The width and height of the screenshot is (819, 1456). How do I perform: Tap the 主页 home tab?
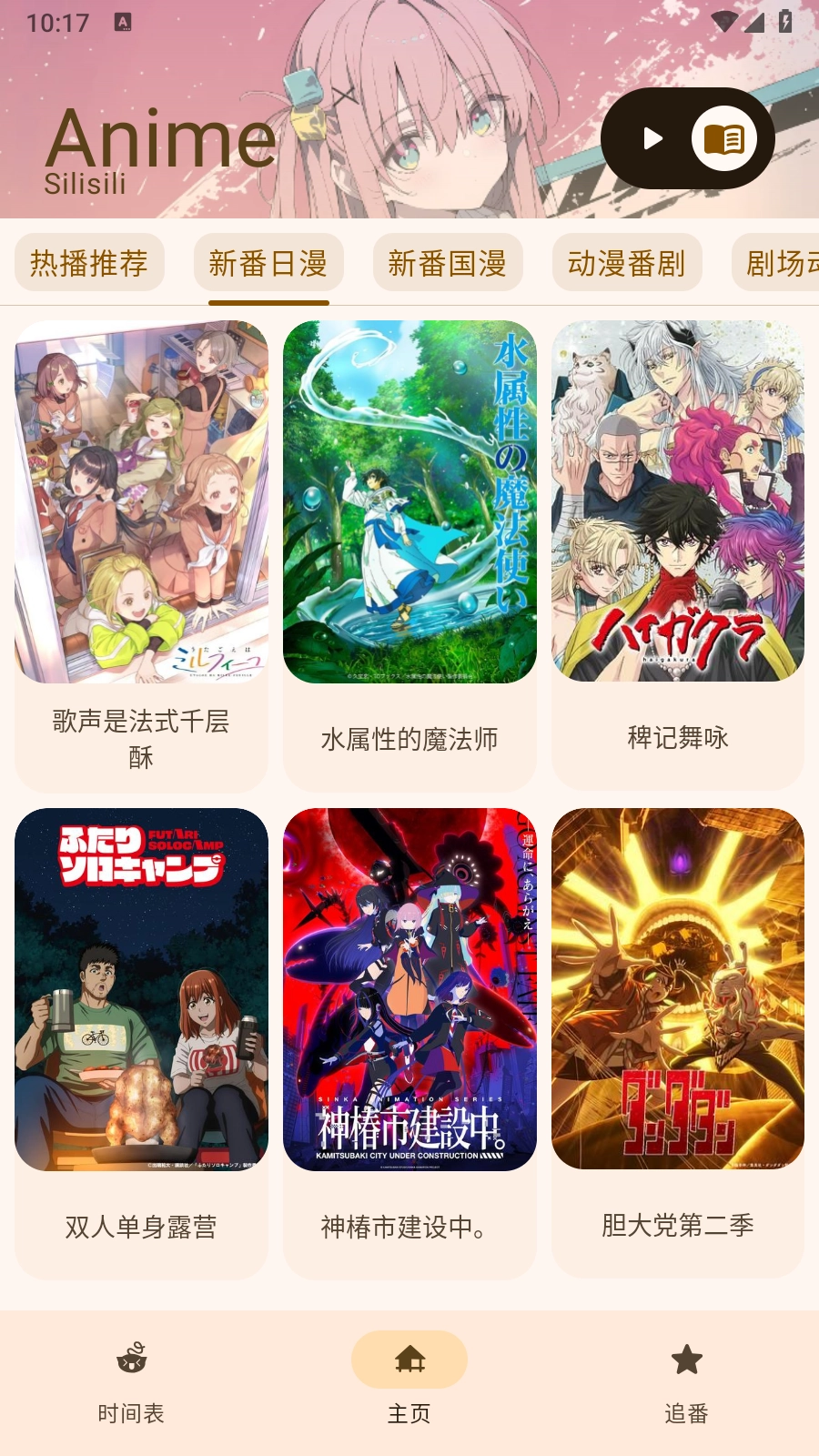pos(409,1381)
